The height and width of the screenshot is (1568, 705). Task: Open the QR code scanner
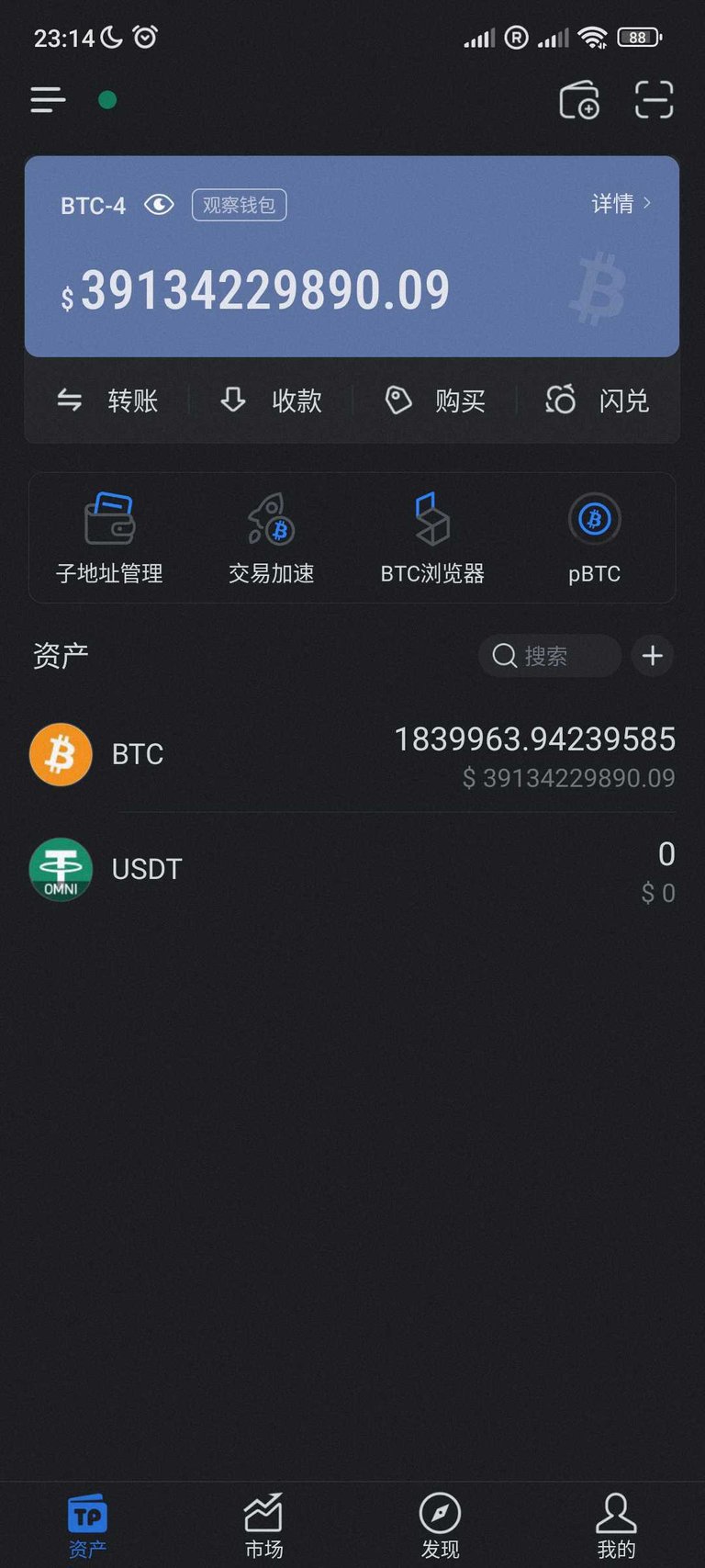[x=654, y=100]
